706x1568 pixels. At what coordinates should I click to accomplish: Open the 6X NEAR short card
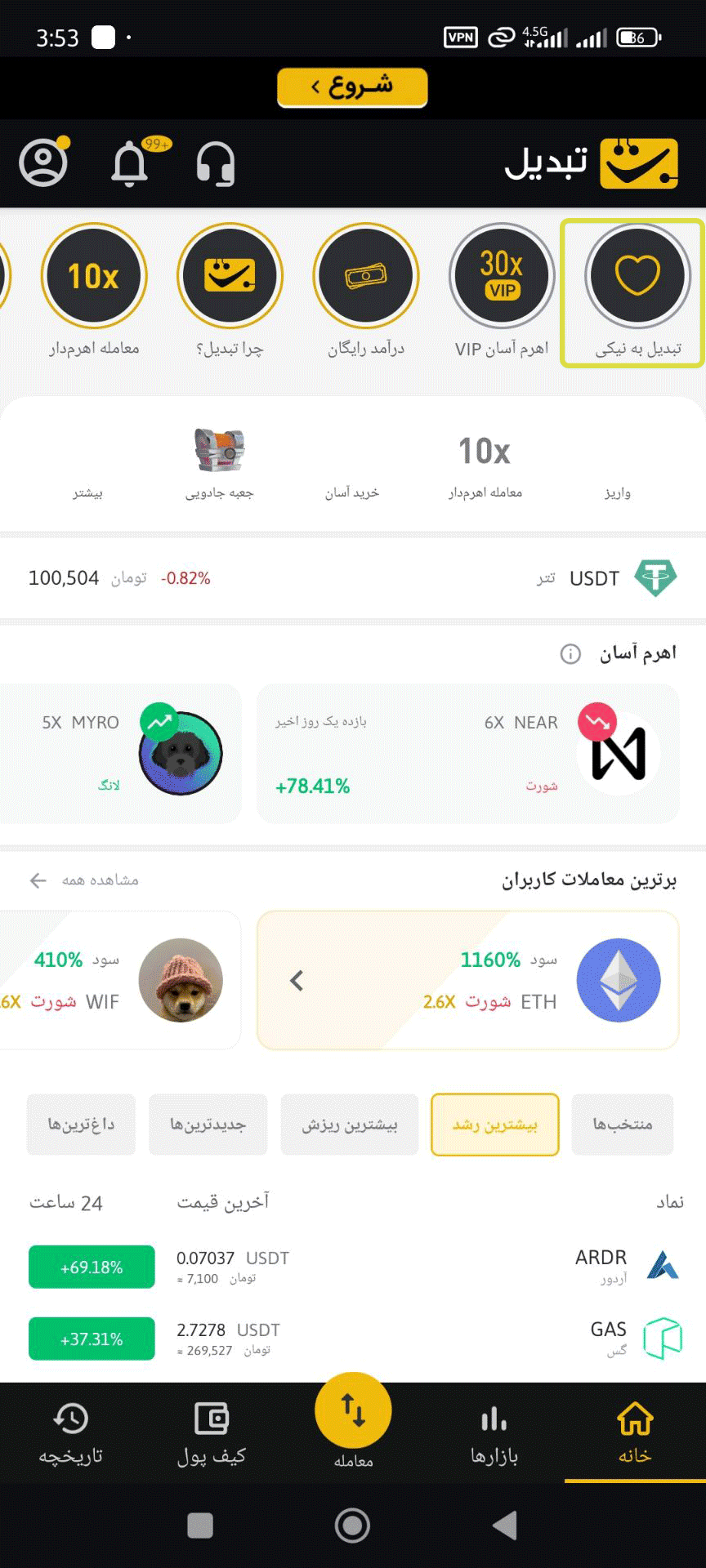(467, 754)
